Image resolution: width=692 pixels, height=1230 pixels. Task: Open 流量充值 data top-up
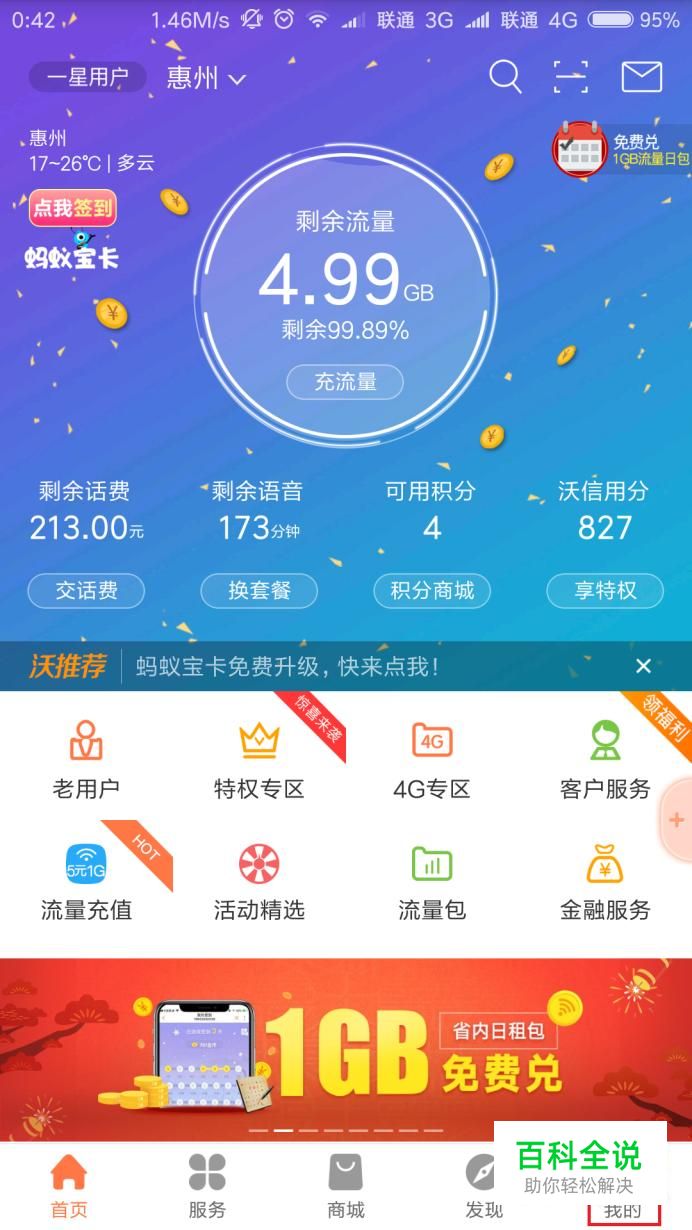tap(86, 882)
